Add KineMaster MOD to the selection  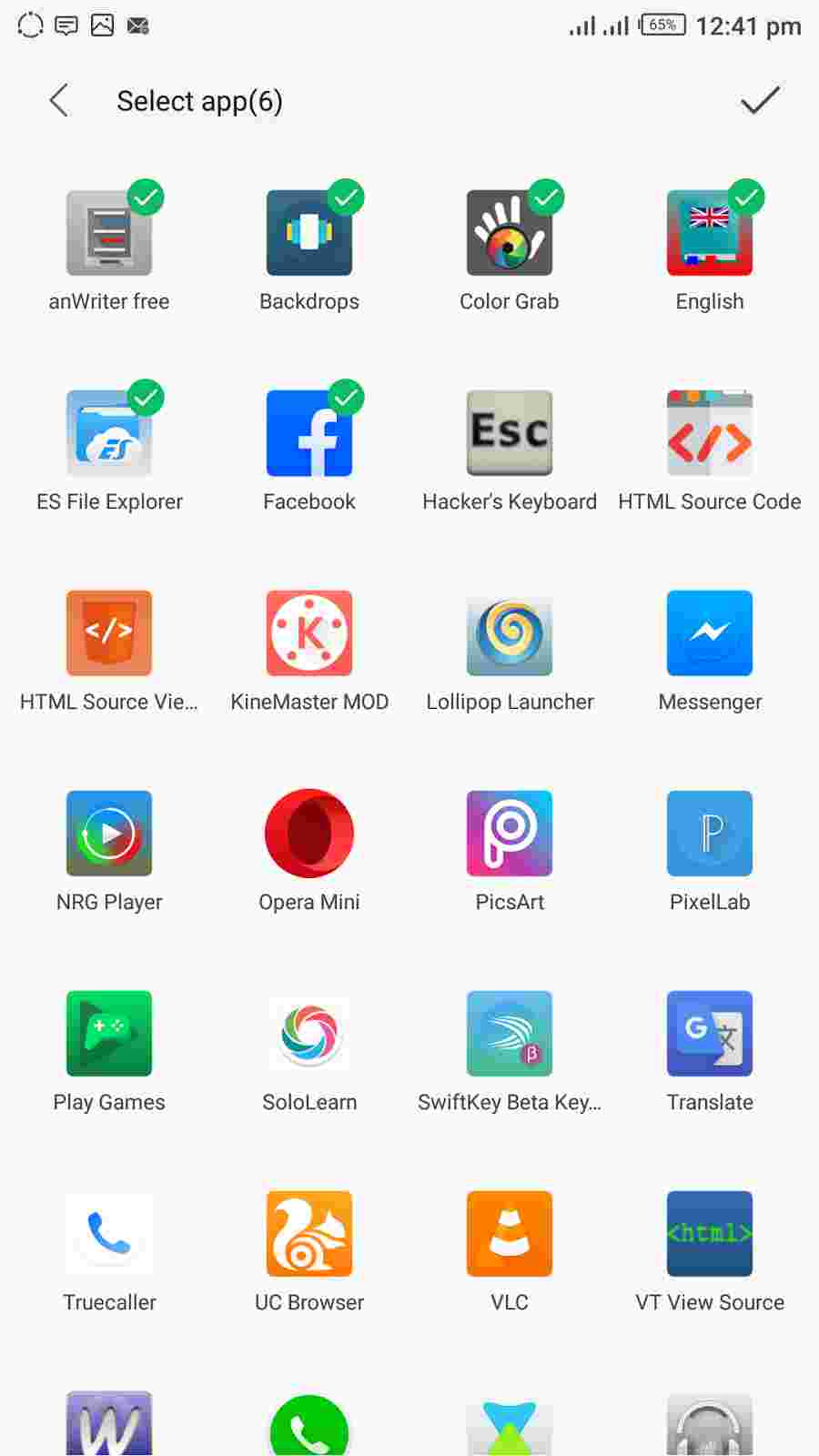[309, 634]
